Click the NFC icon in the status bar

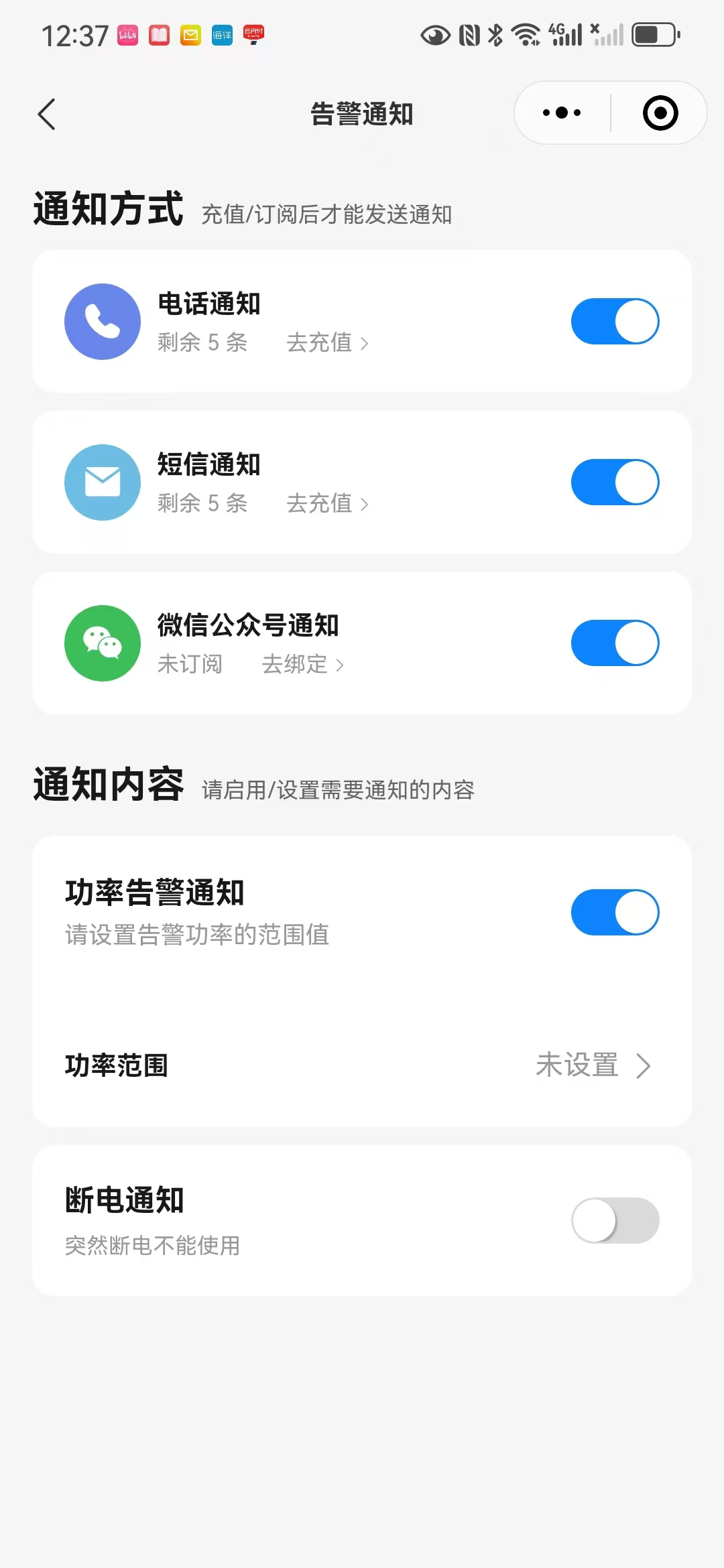(x=469, y=35)
